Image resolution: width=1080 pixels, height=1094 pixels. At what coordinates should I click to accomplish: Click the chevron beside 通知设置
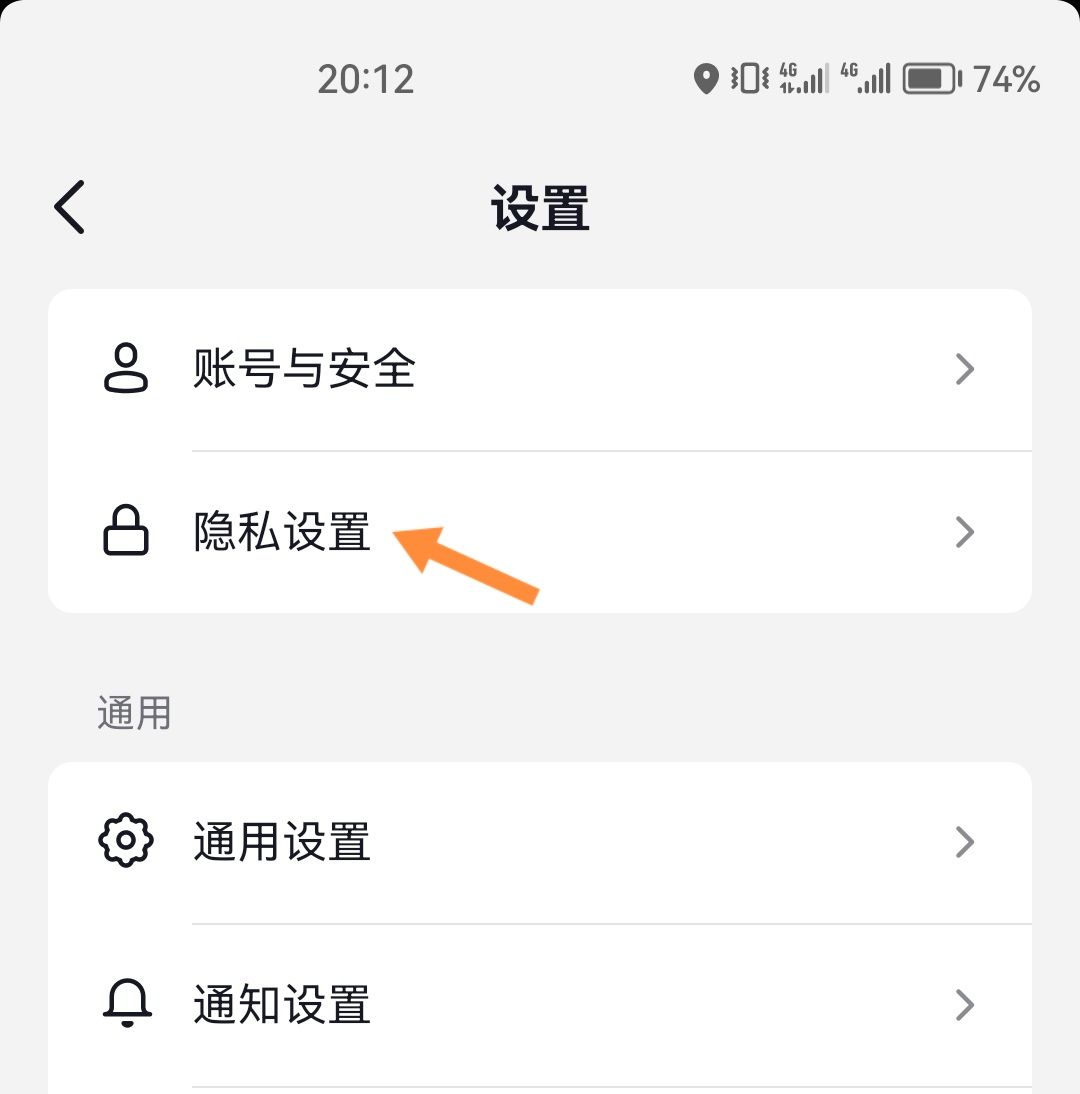tap(963, 1005)
